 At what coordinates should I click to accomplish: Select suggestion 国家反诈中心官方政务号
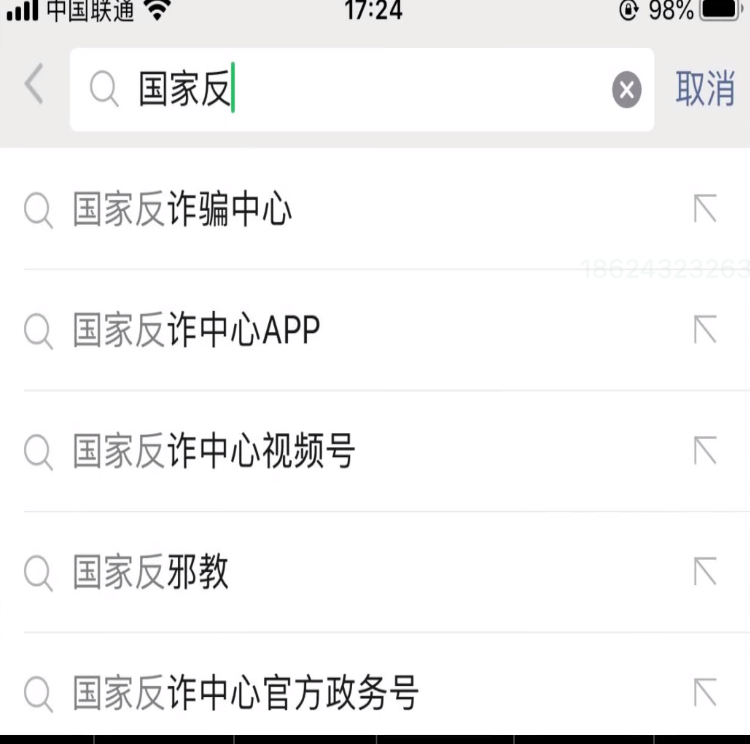tap(246, 693)
